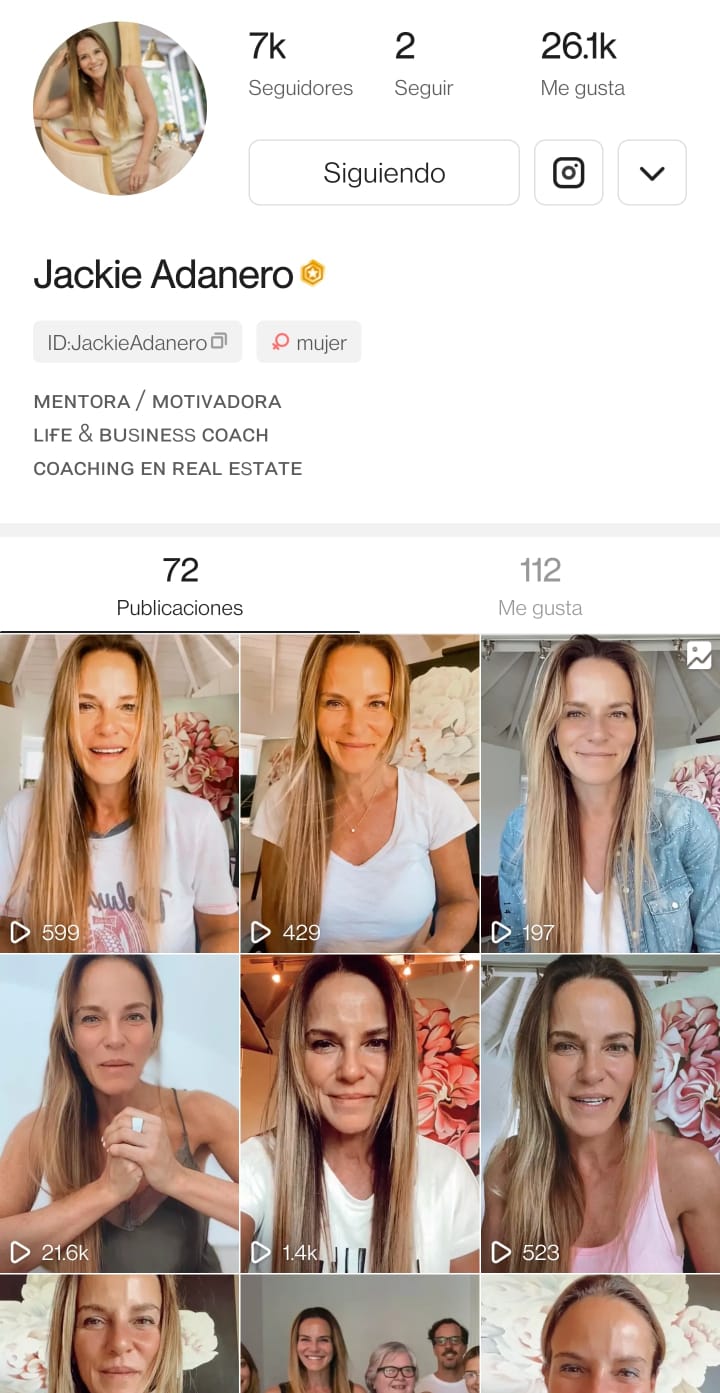The height and width of the screenshot is (1393, 720).
Task: Open the post with 197 views
Action: [x=600, y=793]
